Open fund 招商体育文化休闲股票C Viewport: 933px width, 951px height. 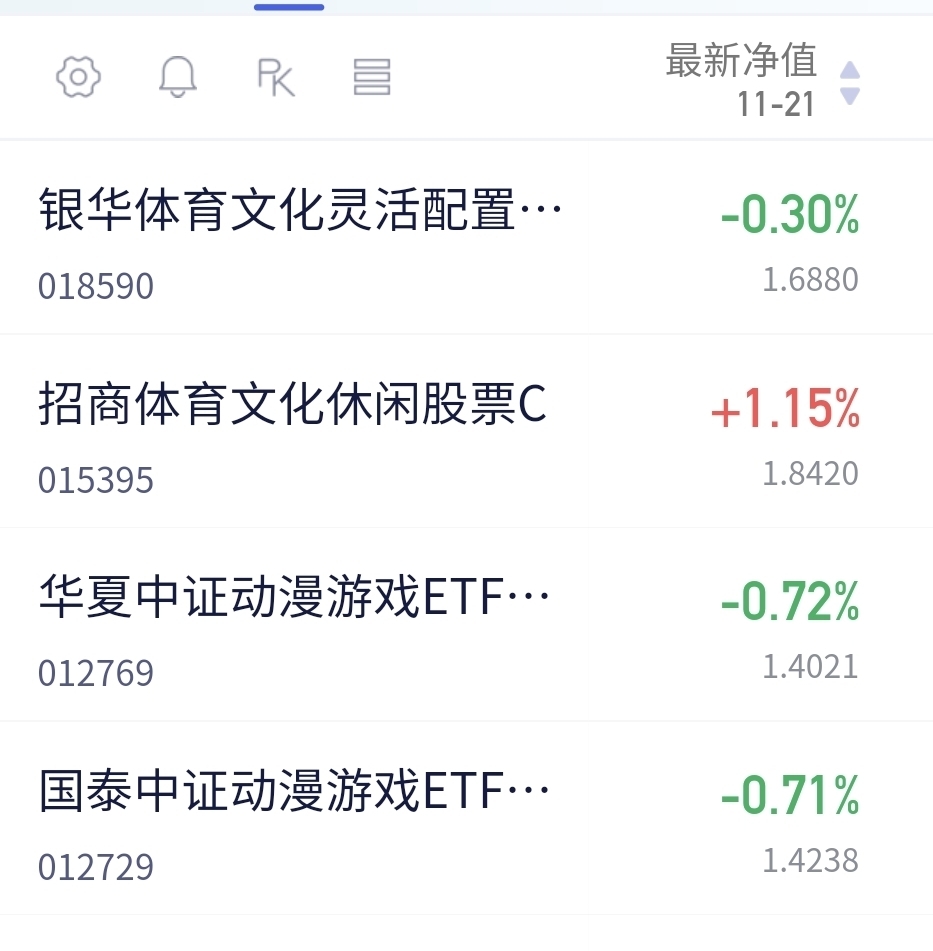click(x=466, y=431)
